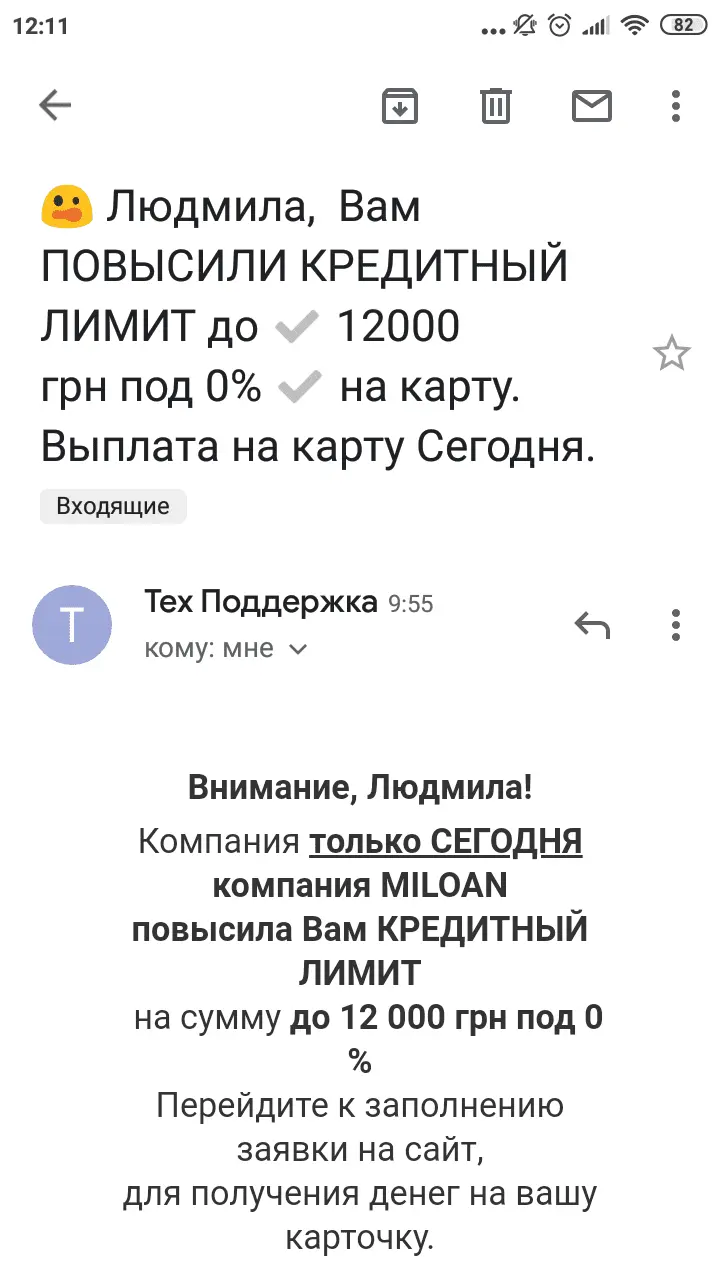The width and height of the screenshot is (720, 1280).
Task: Open the top overflow menu
Action: click(676, 105)
